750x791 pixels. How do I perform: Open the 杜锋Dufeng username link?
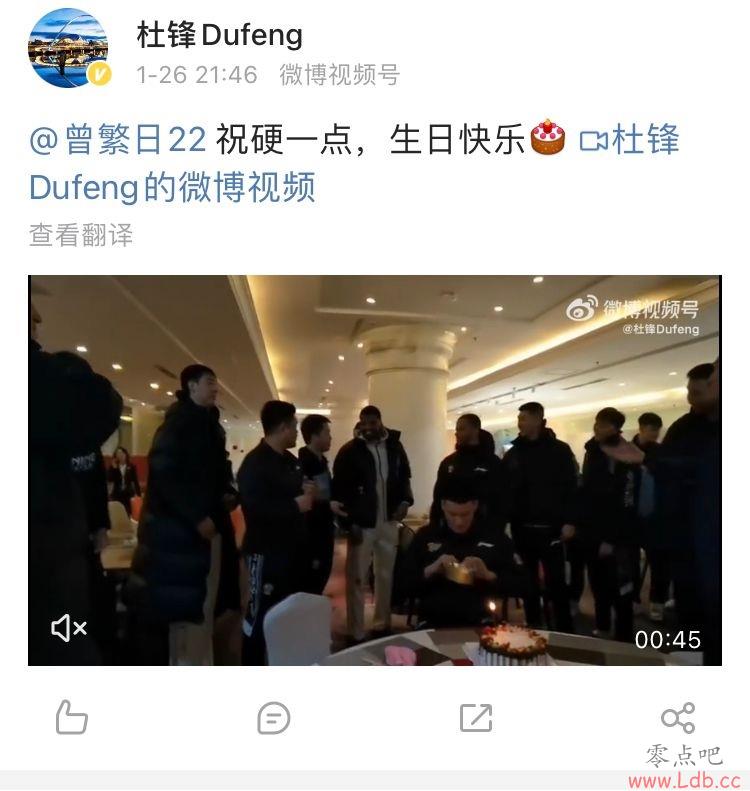(220, 35)
